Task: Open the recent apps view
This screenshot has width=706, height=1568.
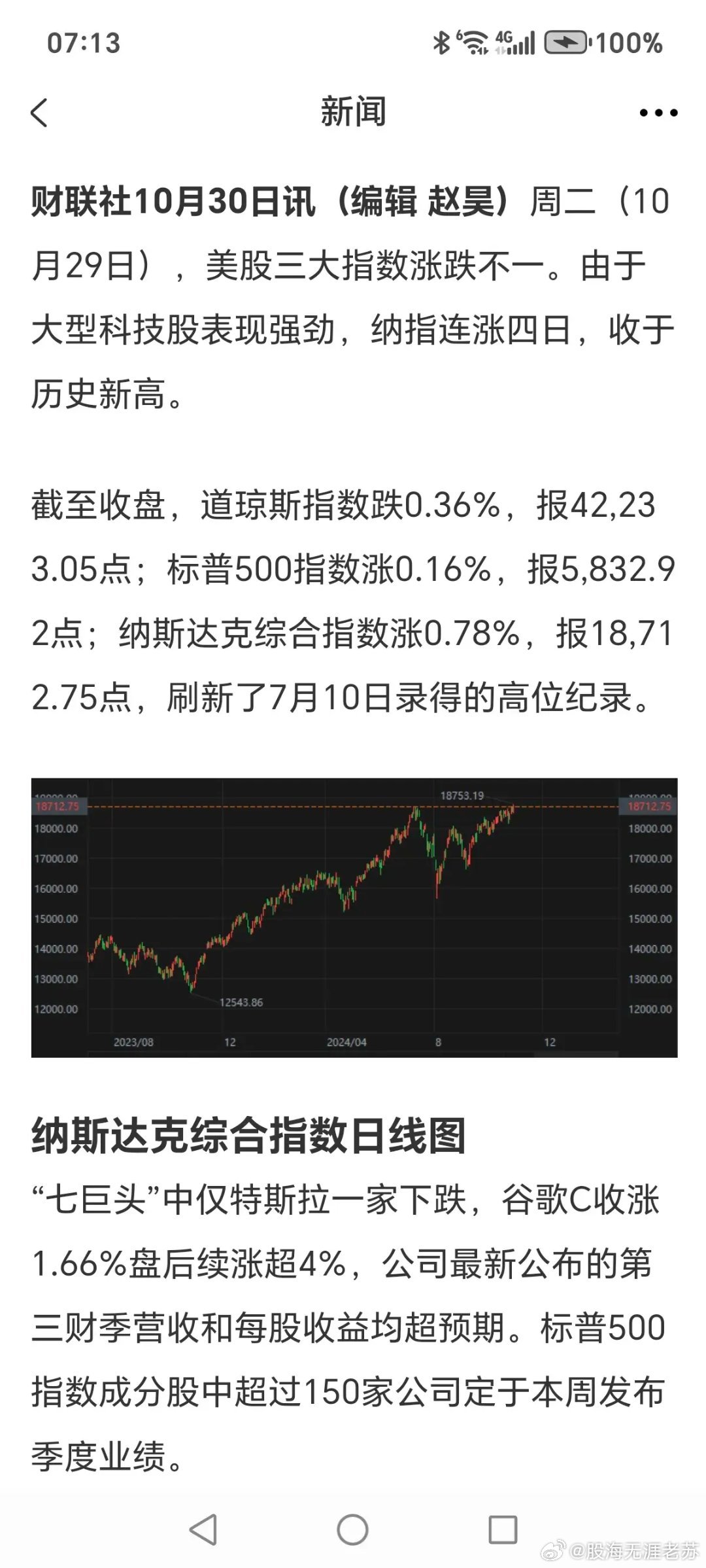Action: pyautogui.click(x=503, y=1531)
